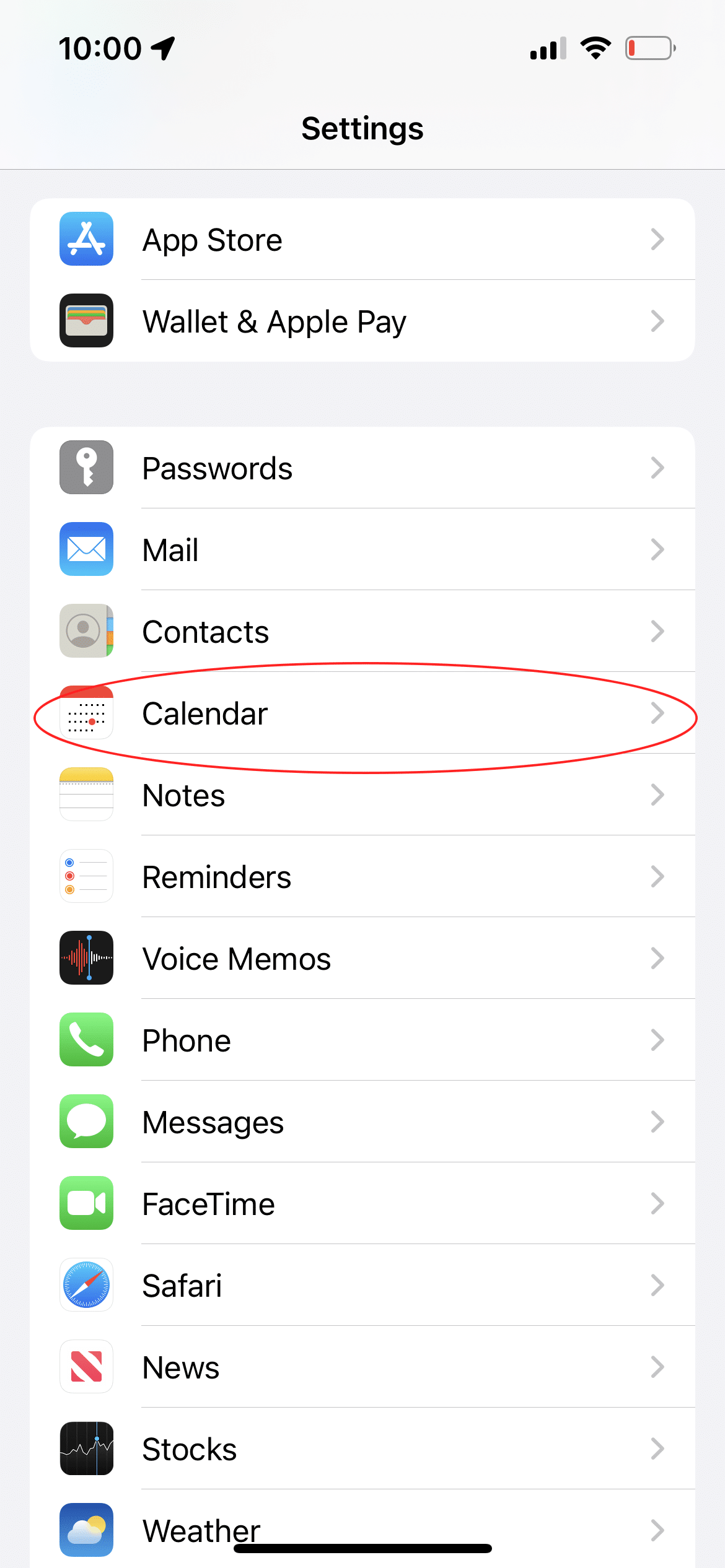Tap the Stocks row
The width and height of the screenshot is (725, 1568).
pos(362,1448)
